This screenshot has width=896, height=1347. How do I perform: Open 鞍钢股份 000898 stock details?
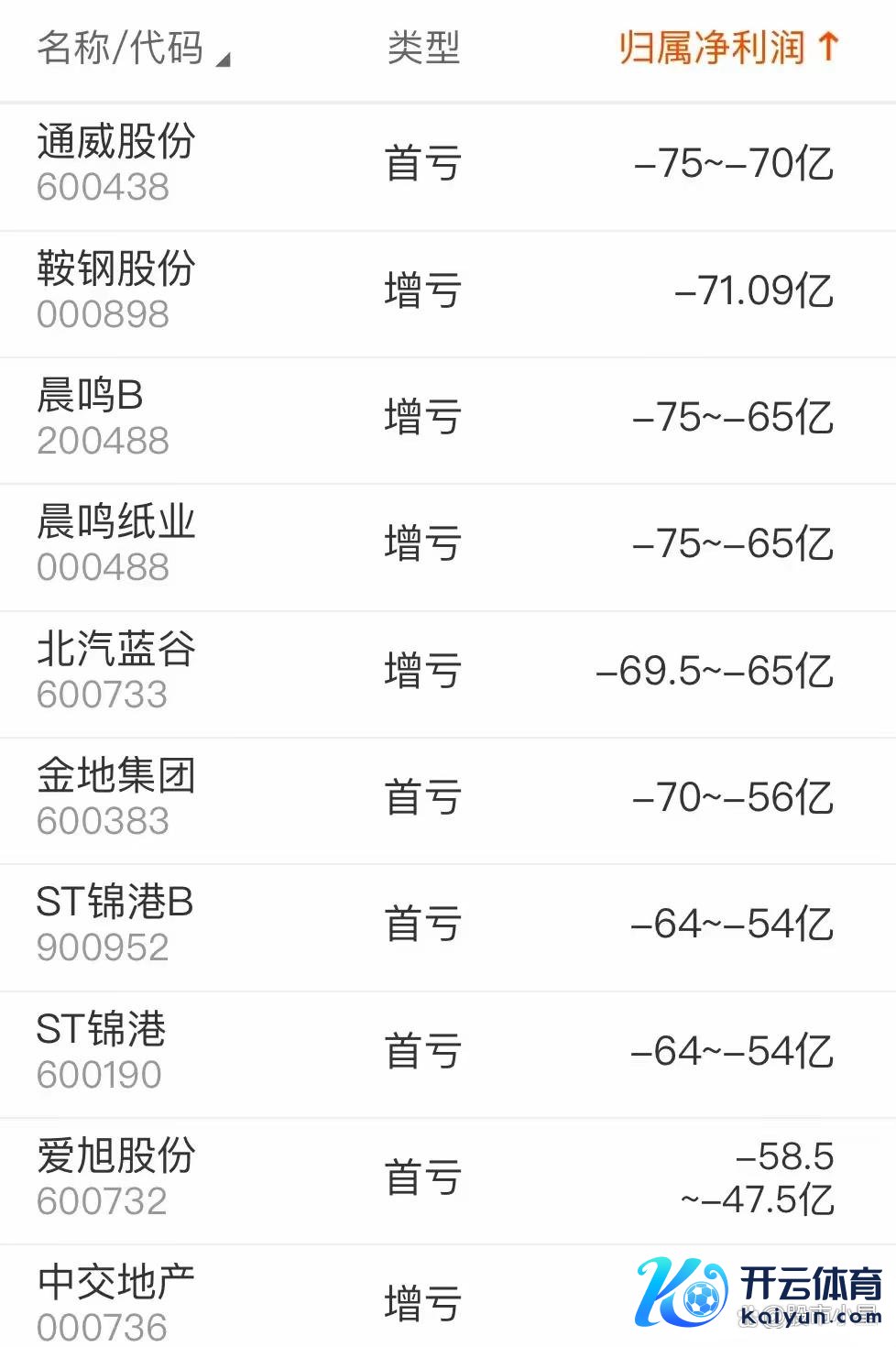116,290
